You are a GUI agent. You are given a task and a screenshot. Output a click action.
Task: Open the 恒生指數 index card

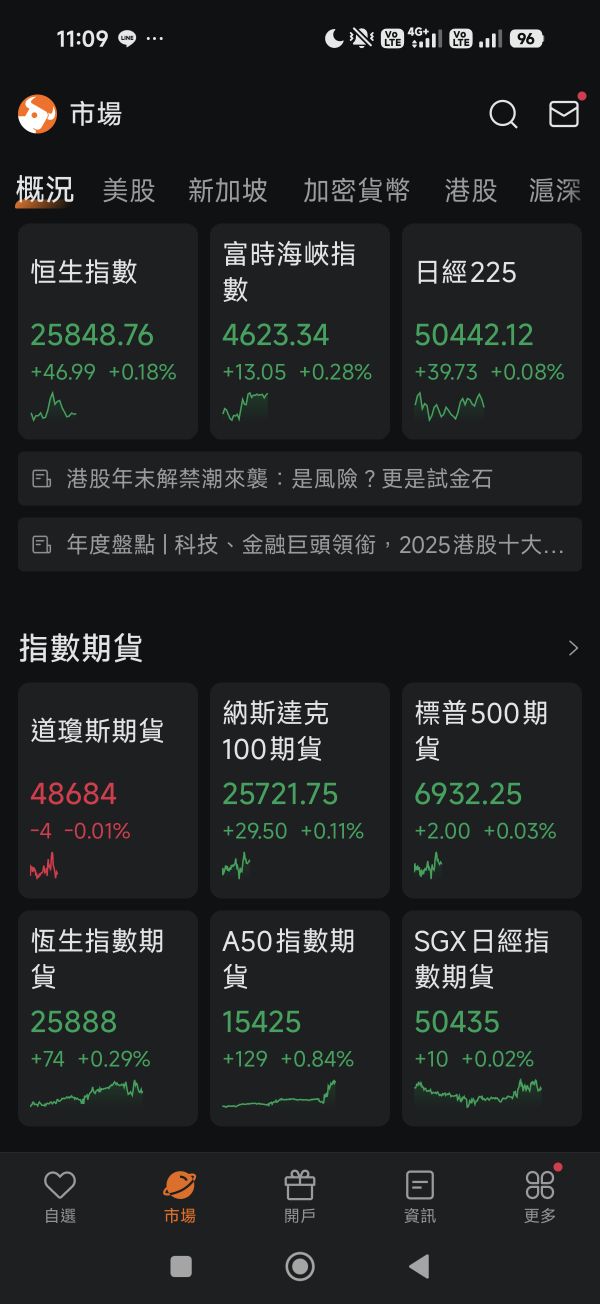[108, 331]
